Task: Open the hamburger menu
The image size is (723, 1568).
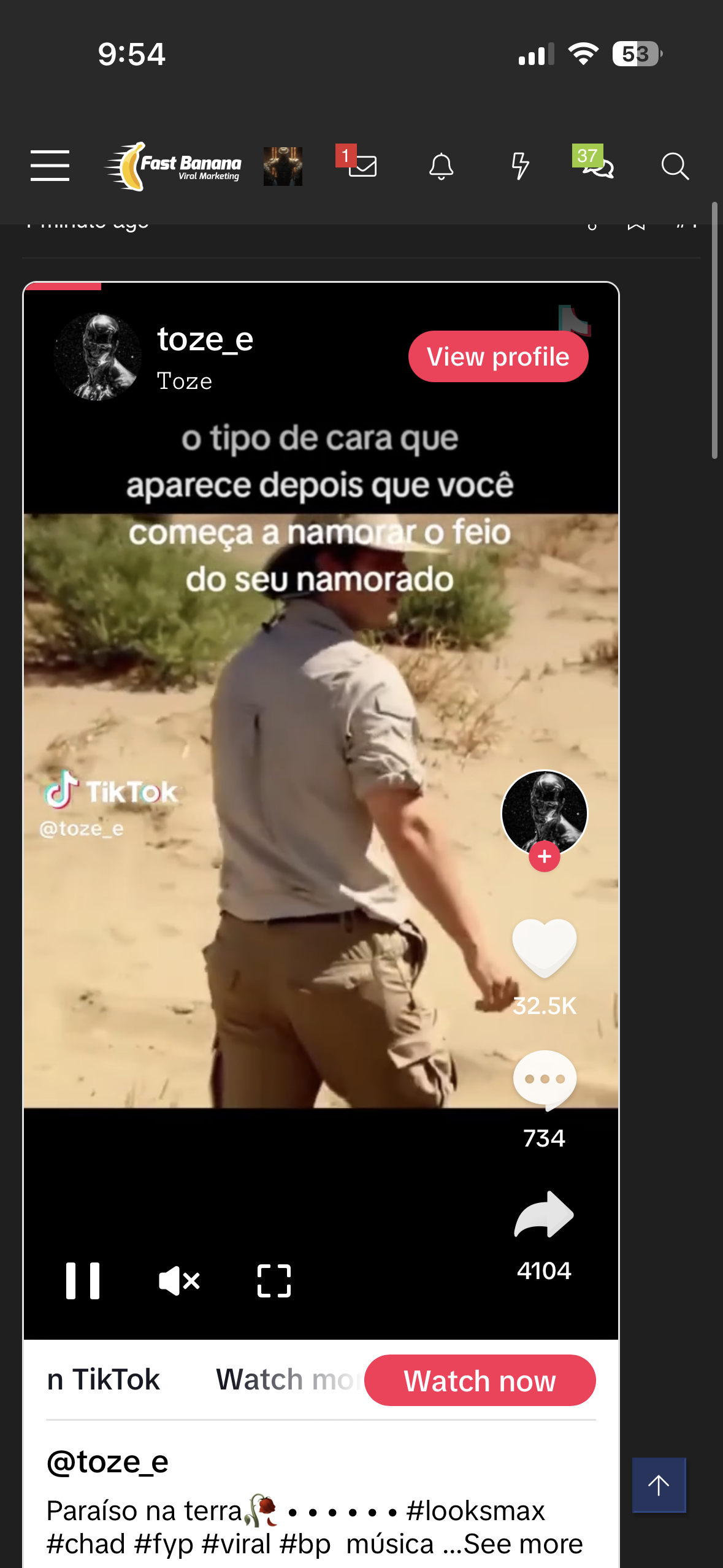Action: [50, 166]
